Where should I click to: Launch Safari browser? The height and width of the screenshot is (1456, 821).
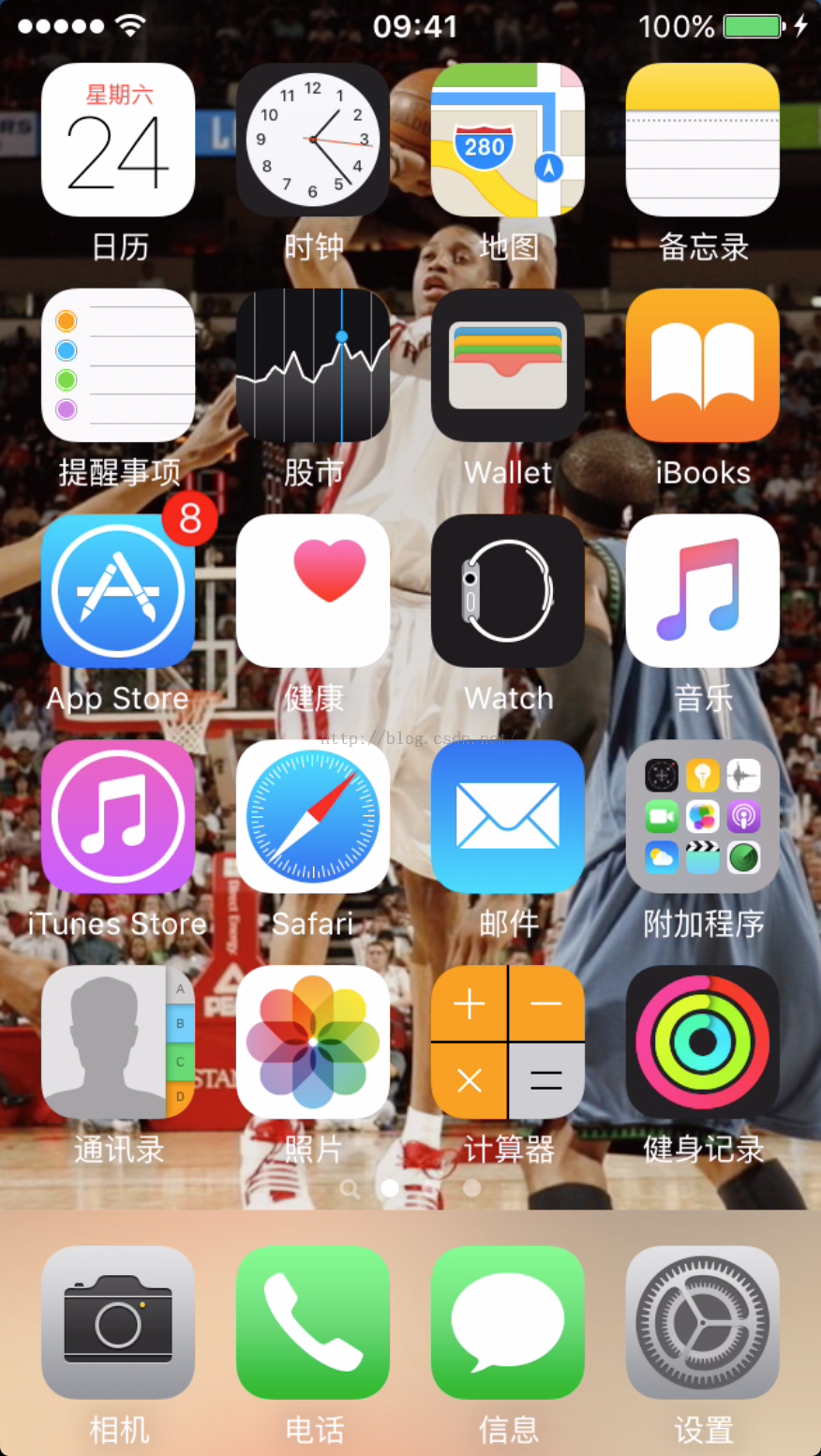(313, 817)
